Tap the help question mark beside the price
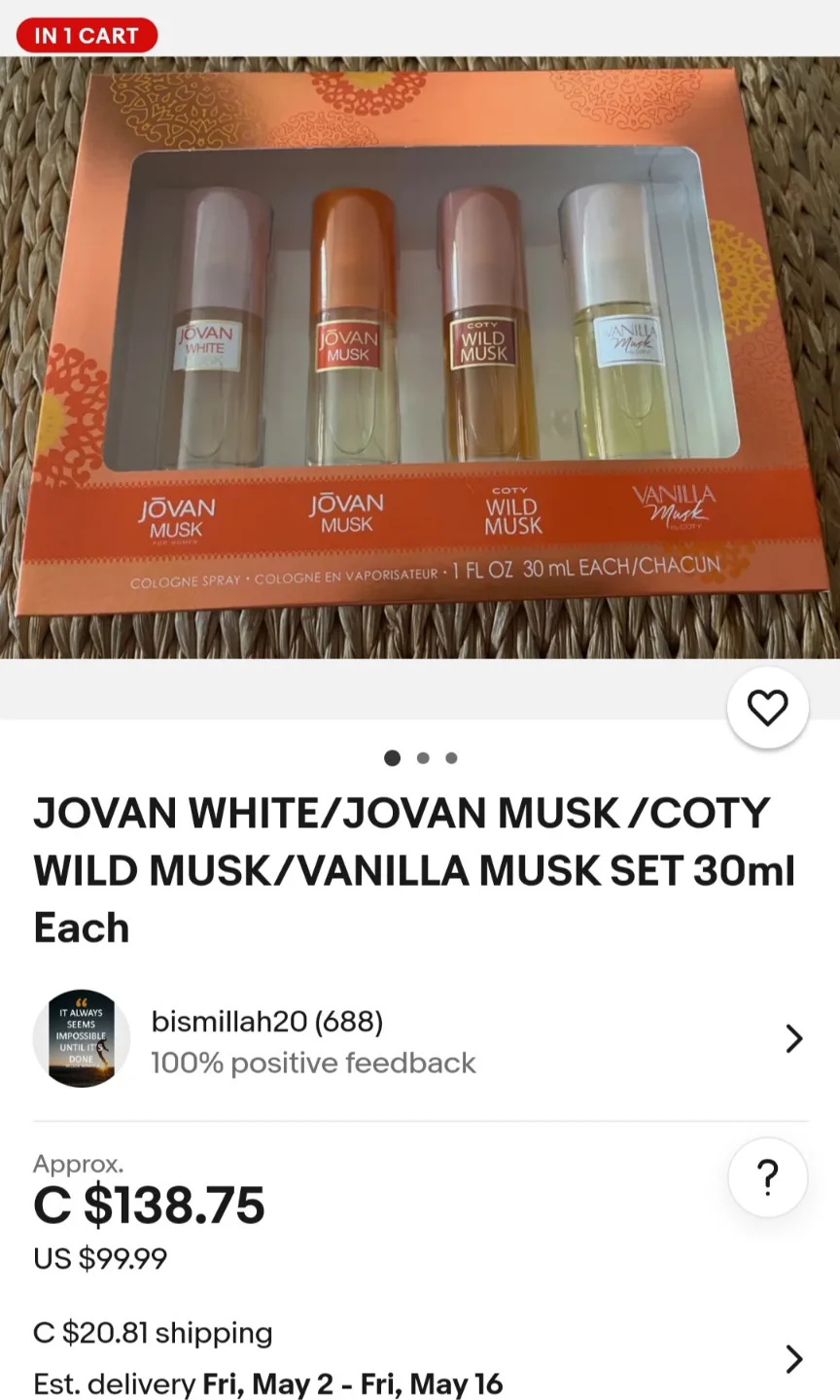The width and height of the screenshot is (840, 1400). pos(767,1176)
